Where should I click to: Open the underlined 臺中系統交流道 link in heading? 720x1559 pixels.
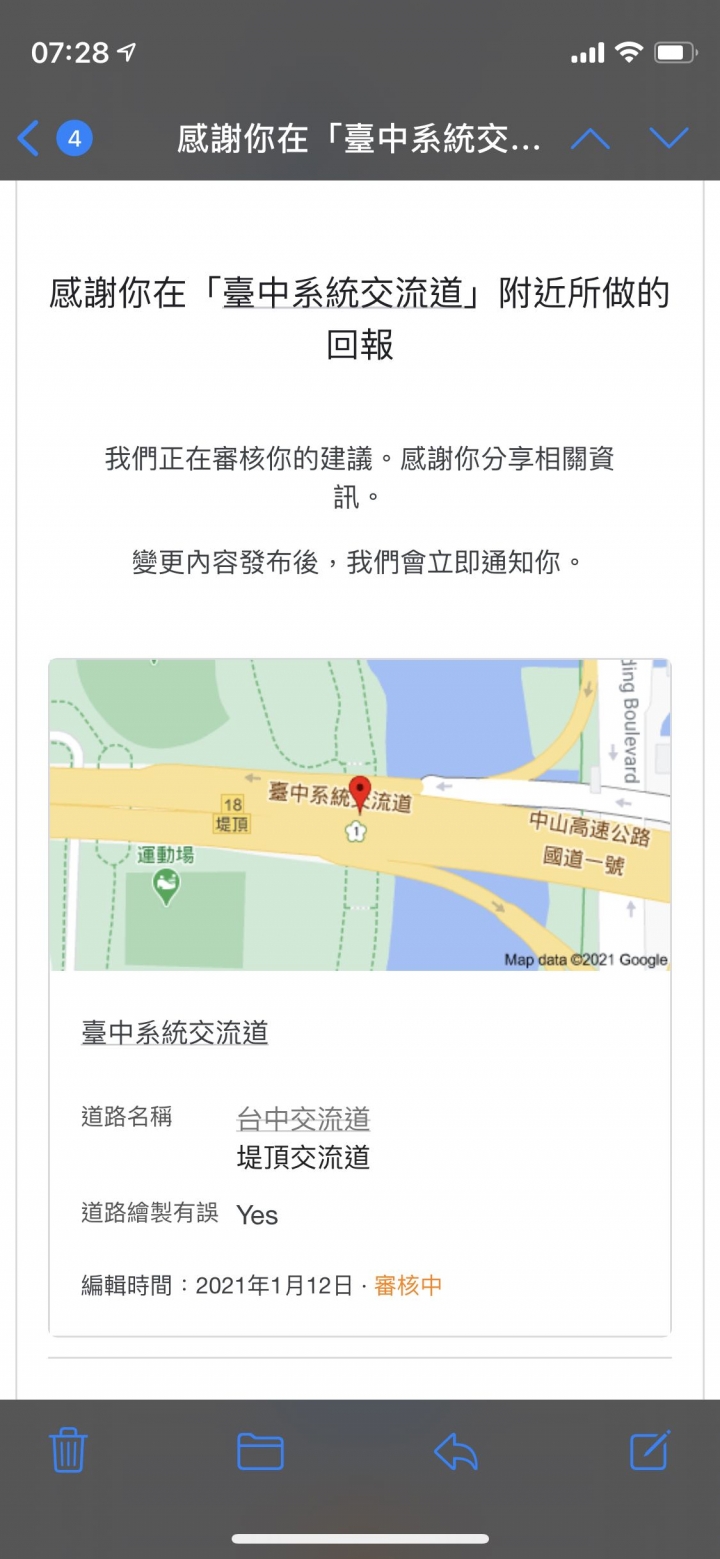(x=343, y=294)
